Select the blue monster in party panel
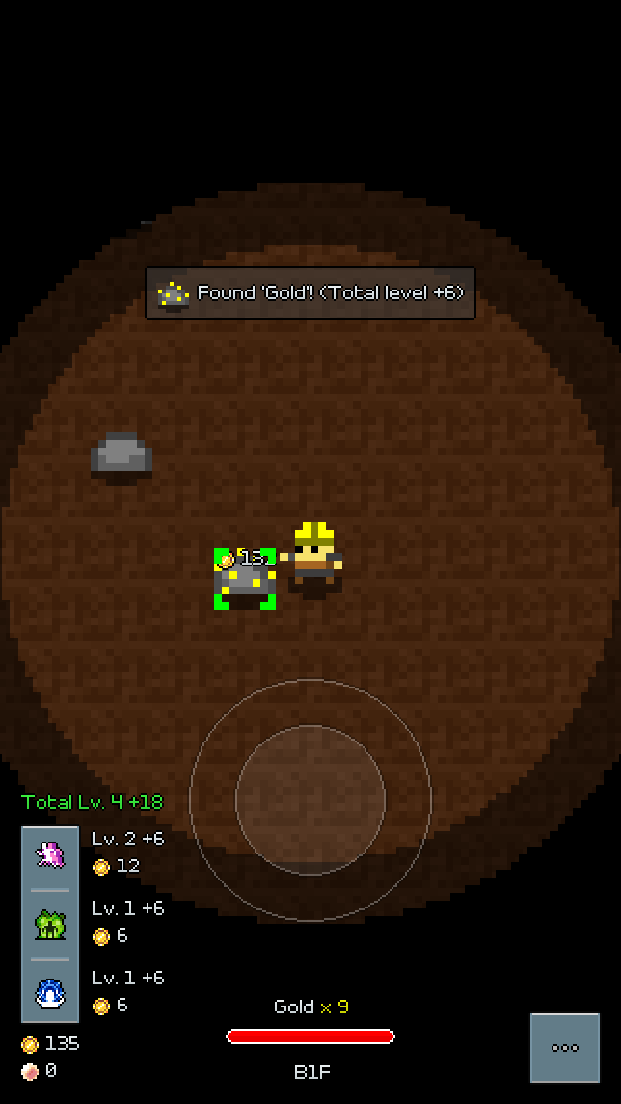The image size is (621, 1104). 50,993
